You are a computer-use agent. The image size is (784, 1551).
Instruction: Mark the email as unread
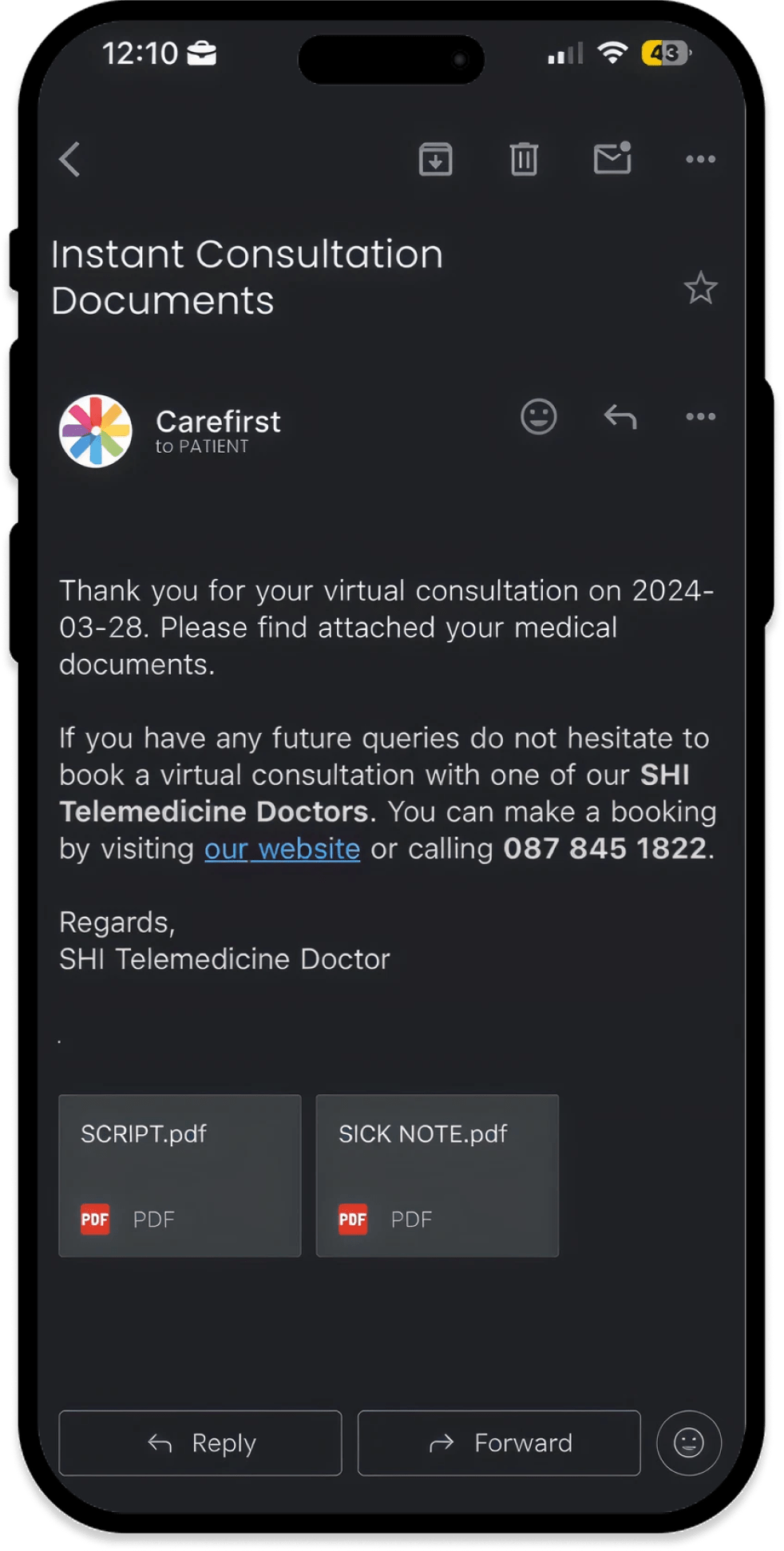[x=612, y=158]
